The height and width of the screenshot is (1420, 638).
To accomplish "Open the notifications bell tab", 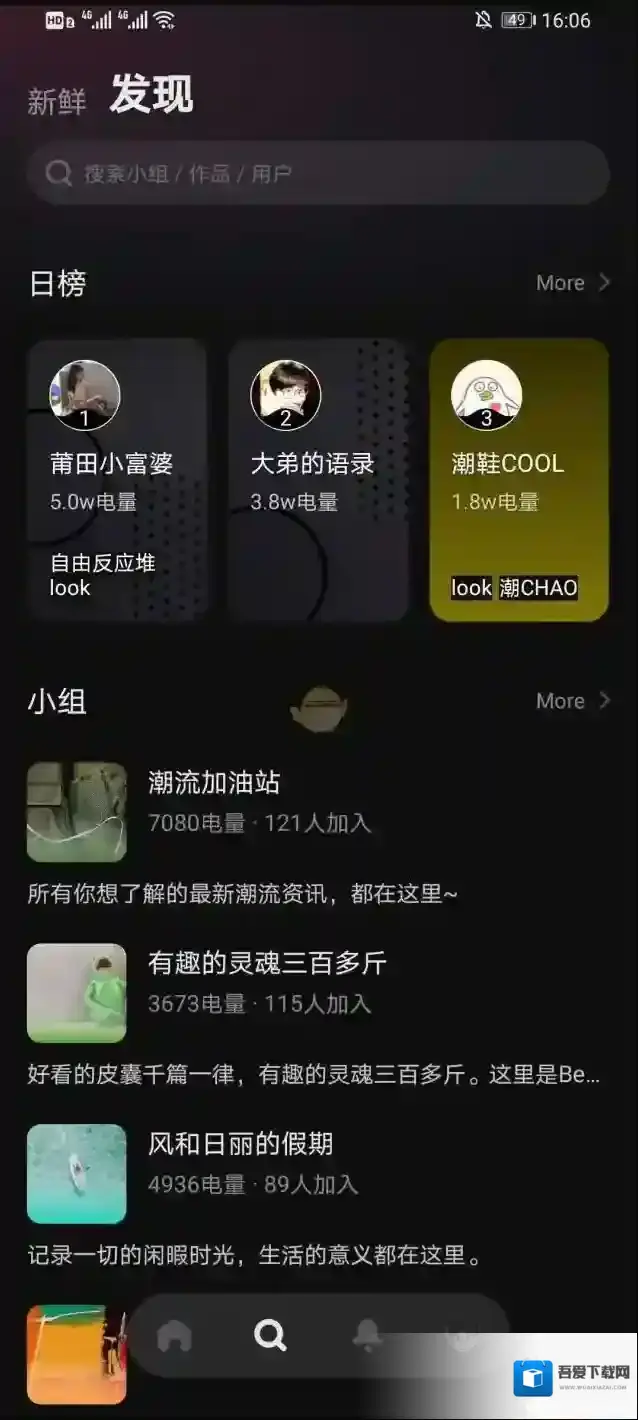I will tap(367, 1335).
